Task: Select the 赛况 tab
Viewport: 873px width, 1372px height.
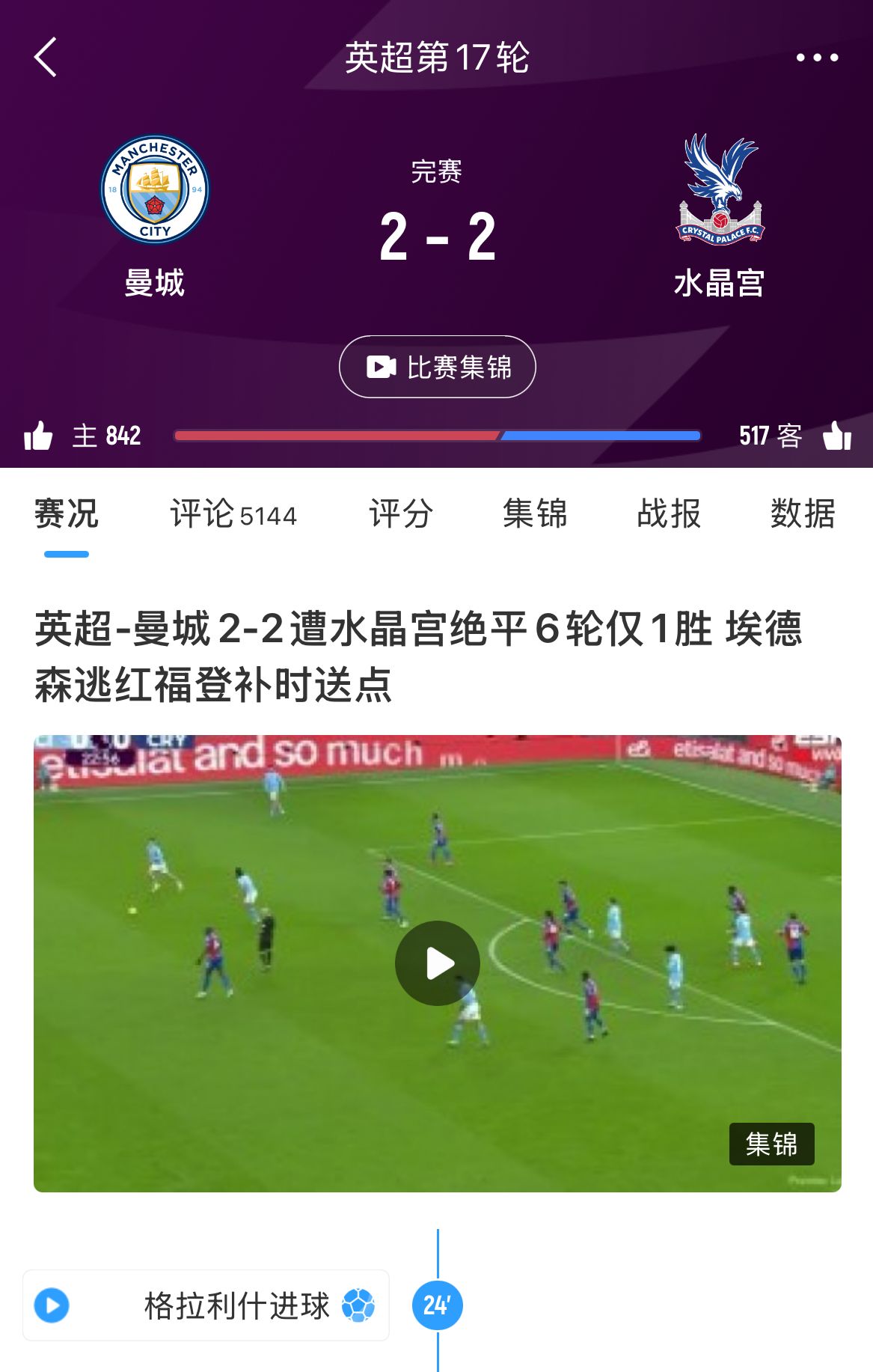Action: point(67,514)
